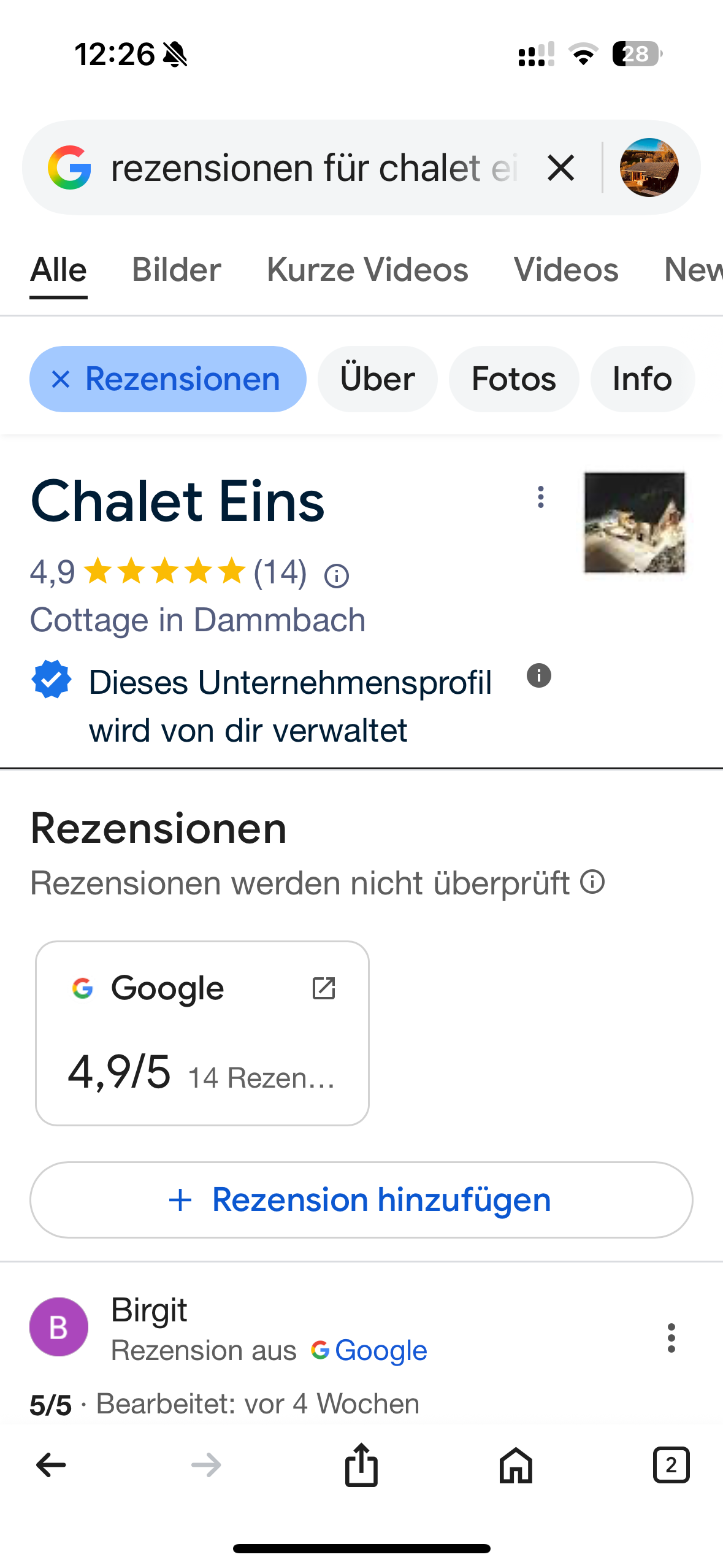Select the Fotos chip
The image size is (723, 1568).
coord(514,379)
